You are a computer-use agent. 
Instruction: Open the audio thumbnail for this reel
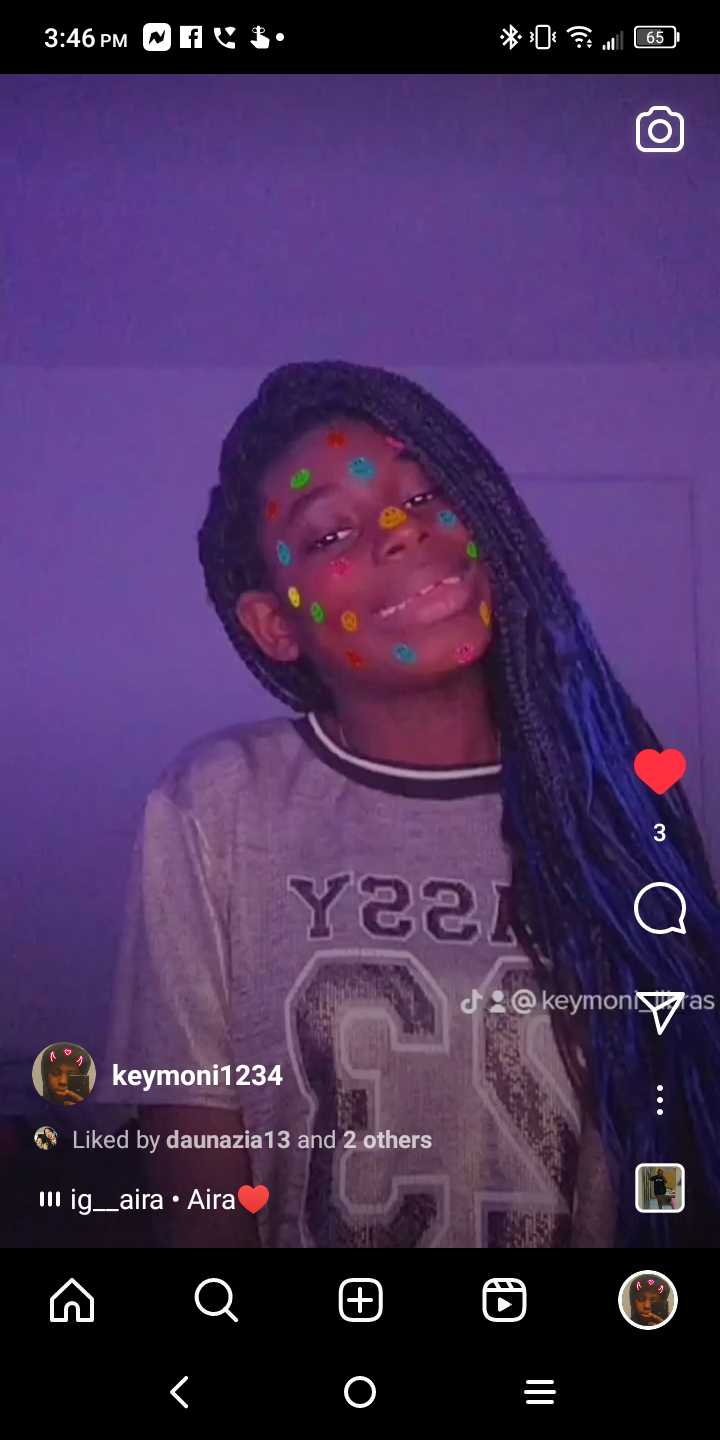click(659, 1188)
